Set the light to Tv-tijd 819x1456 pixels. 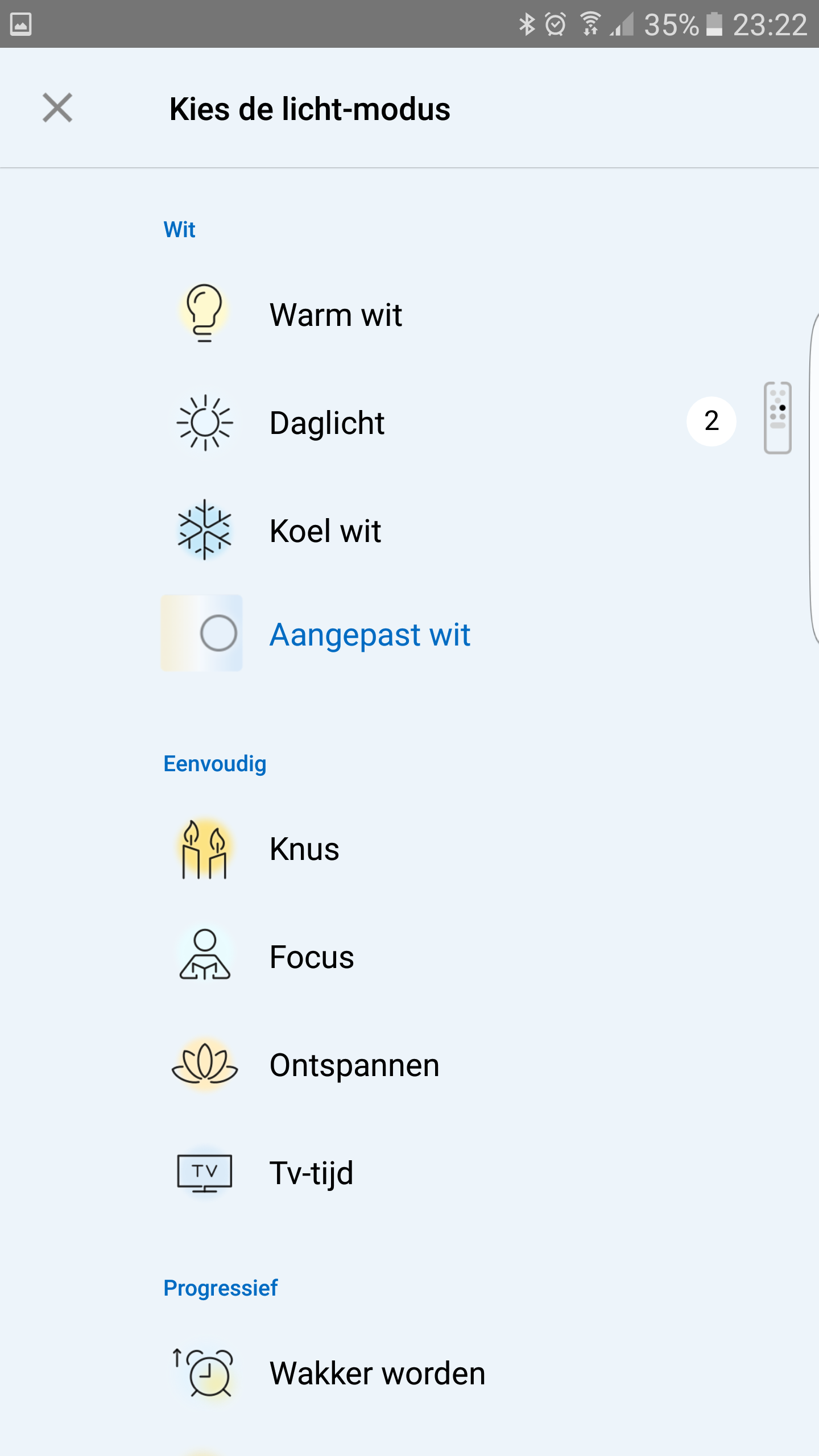[x=311, y=1173]
